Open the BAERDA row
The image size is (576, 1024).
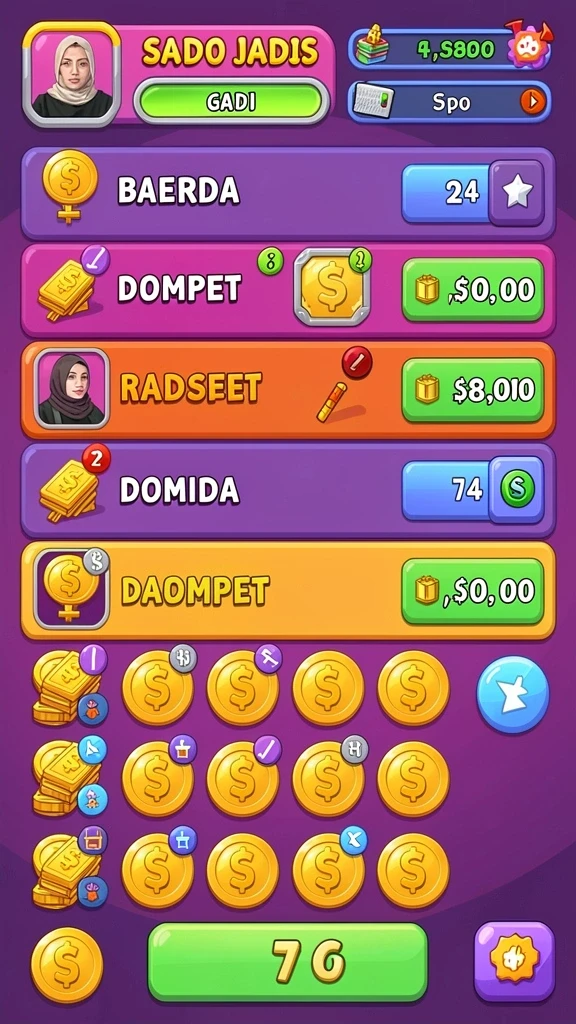click(x=288, y=193)
